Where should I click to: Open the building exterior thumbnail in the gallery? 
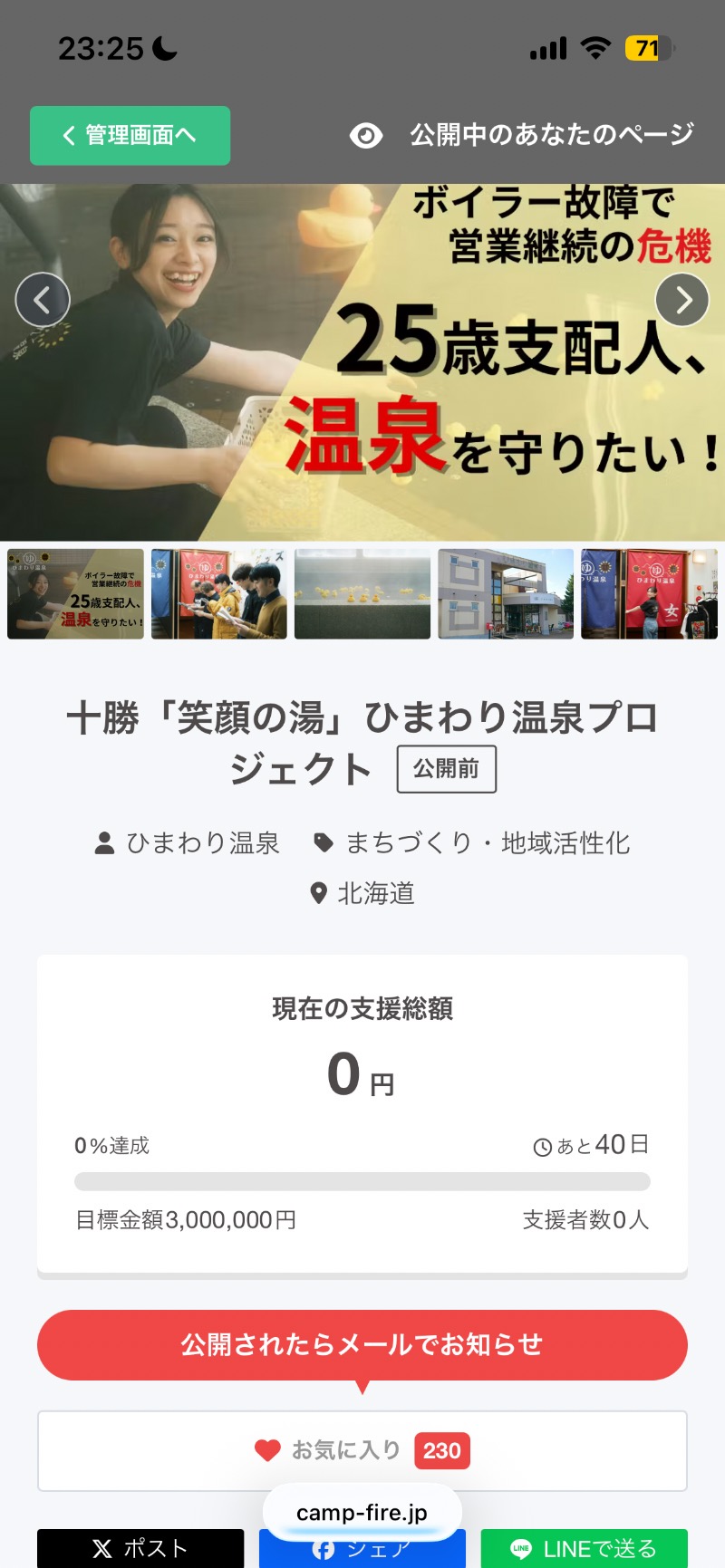click(505, 594)
